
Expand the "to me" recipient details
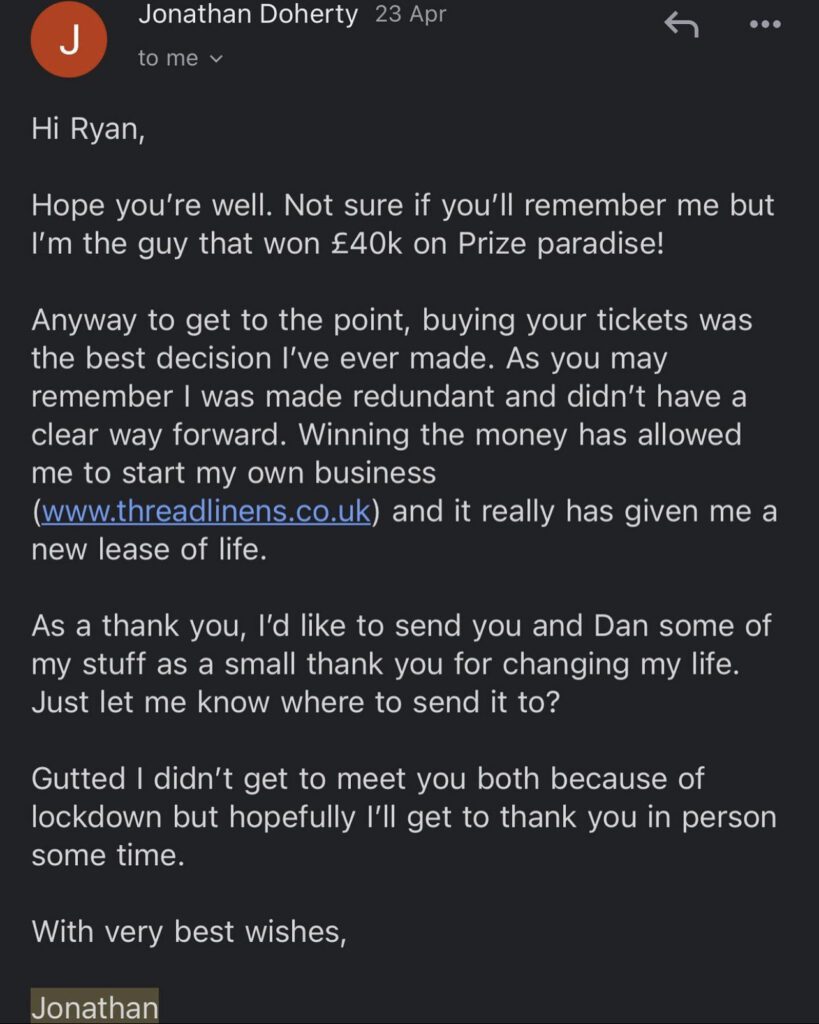(x=181, y=58)
